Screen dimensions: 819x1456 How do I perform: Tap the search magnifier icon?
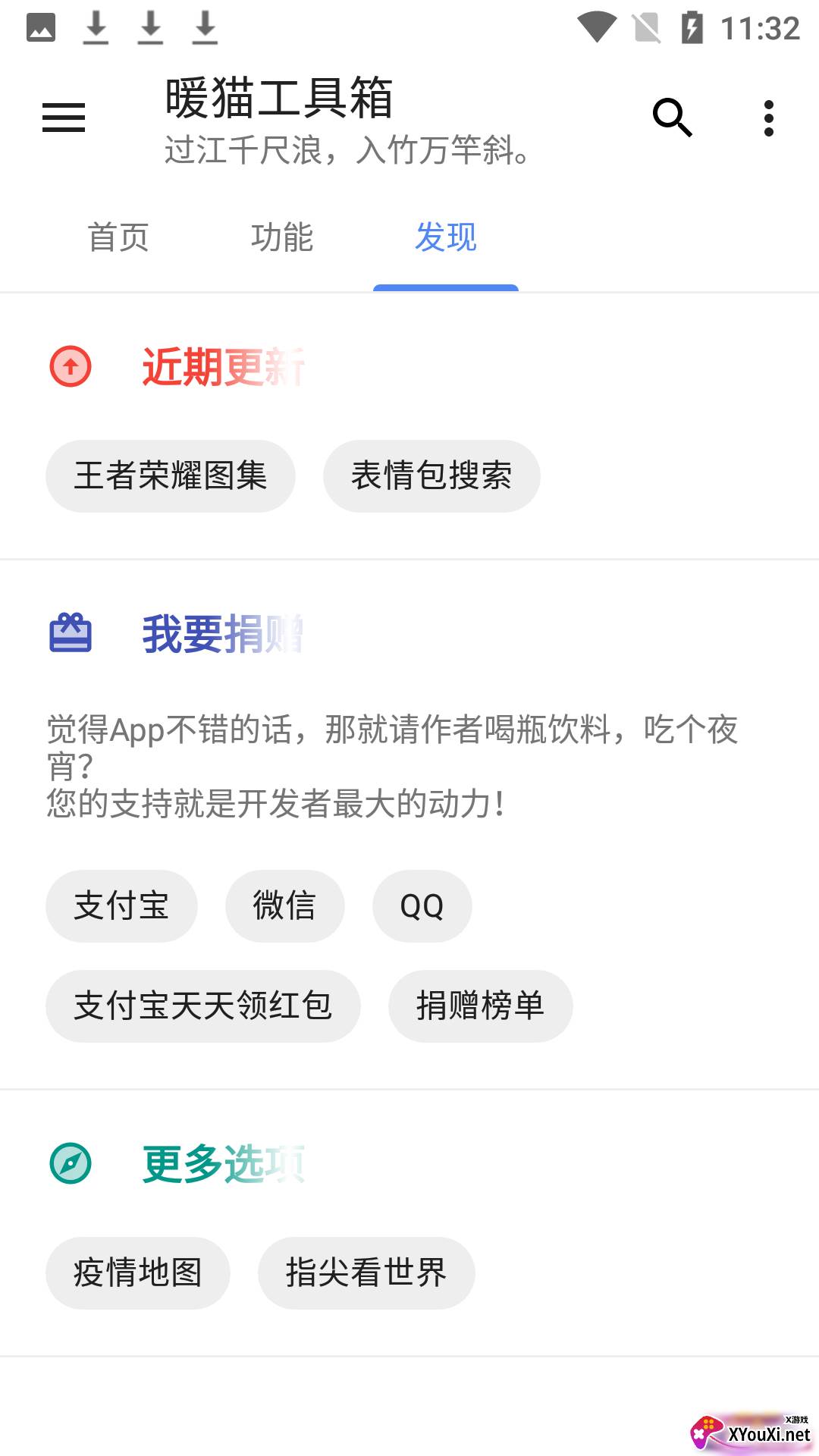(673, 118)
